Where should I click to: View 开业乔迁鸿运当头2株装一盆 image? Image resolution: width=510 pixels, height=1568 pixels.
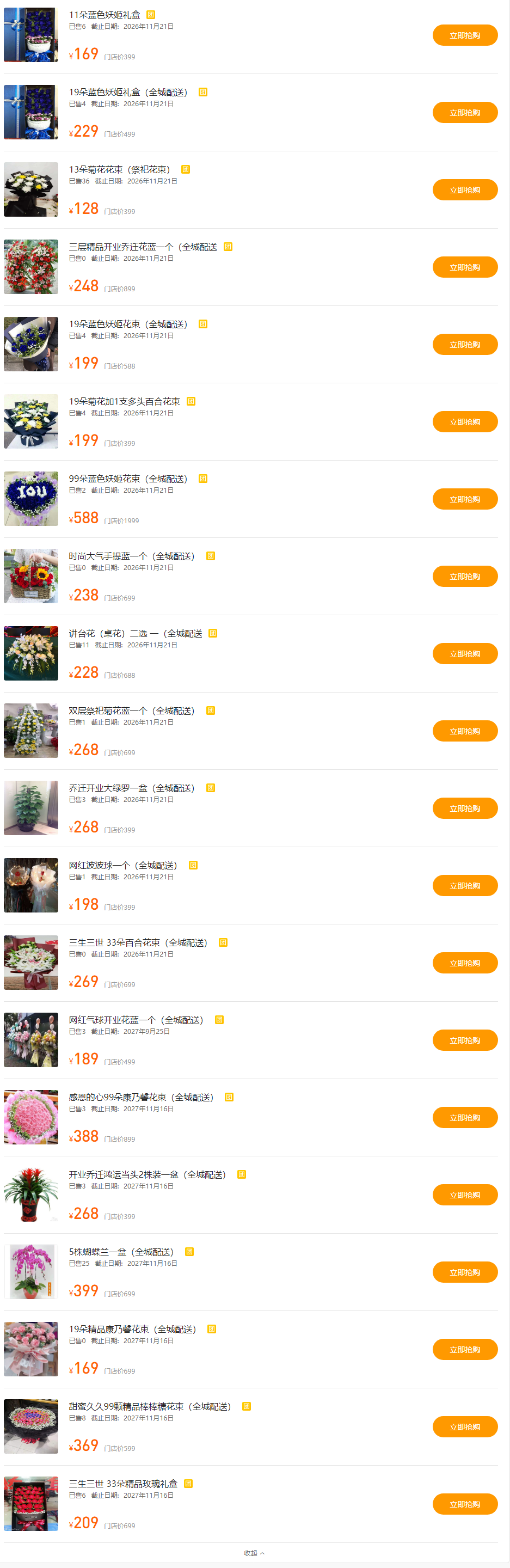point(31,1195)
